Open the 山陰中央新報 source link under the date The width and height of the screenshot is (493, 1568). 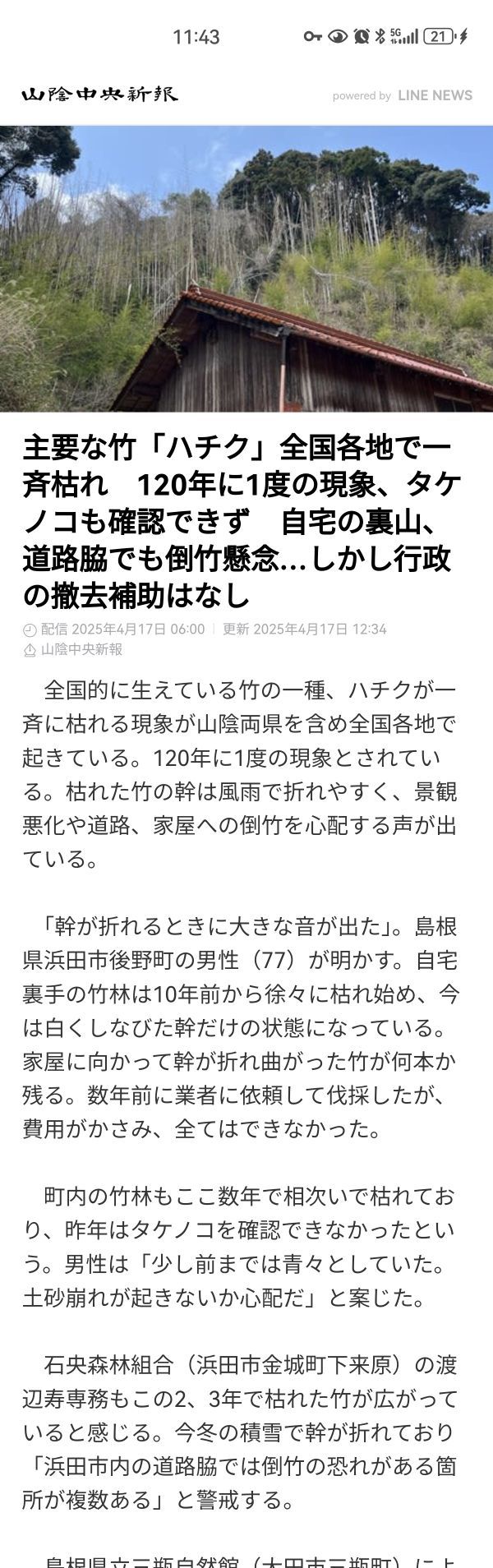[81, 649]
